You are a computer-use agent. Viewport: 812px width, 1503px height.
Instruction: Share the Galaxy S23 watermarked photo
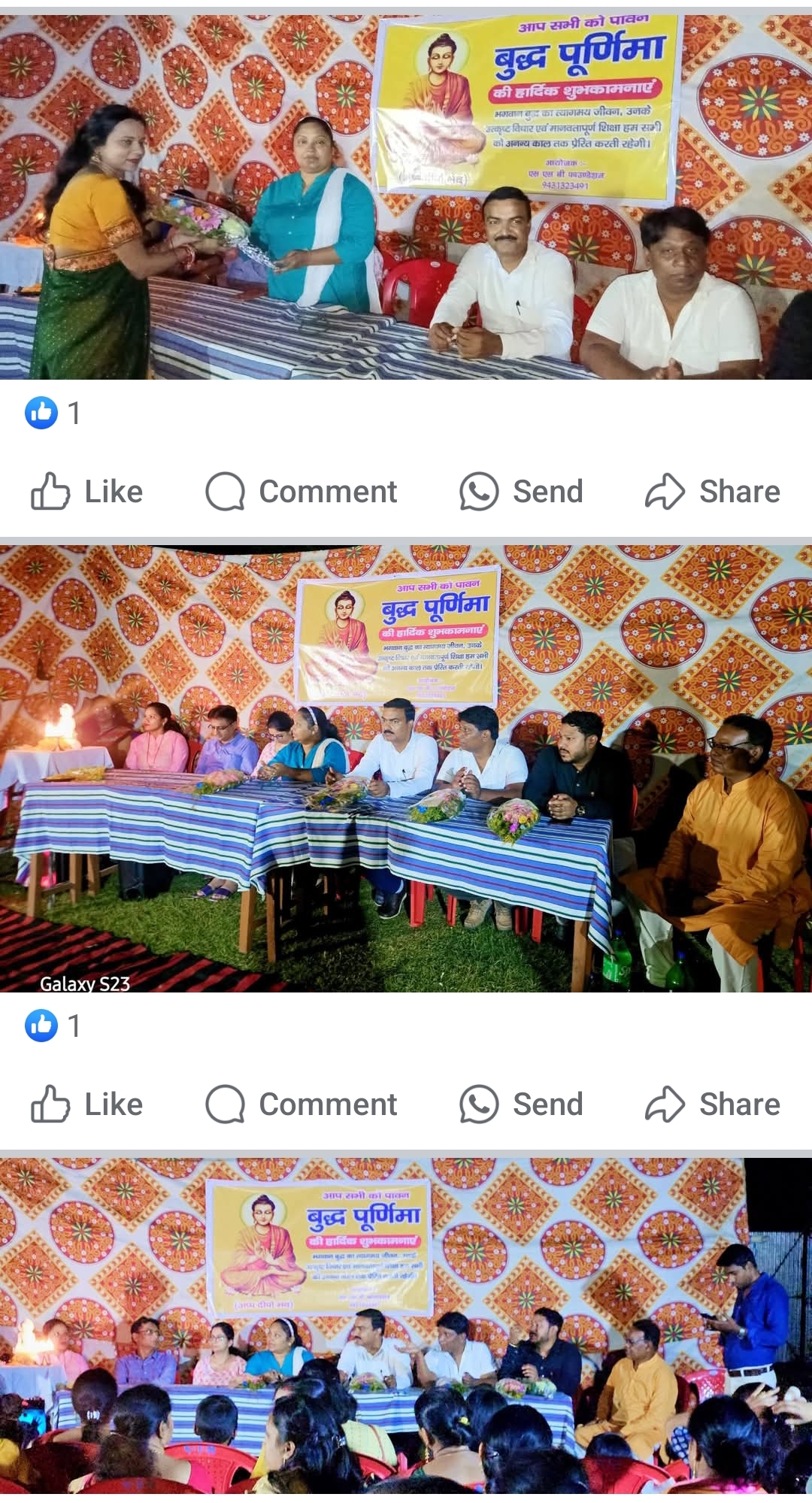pos(712,1105)
